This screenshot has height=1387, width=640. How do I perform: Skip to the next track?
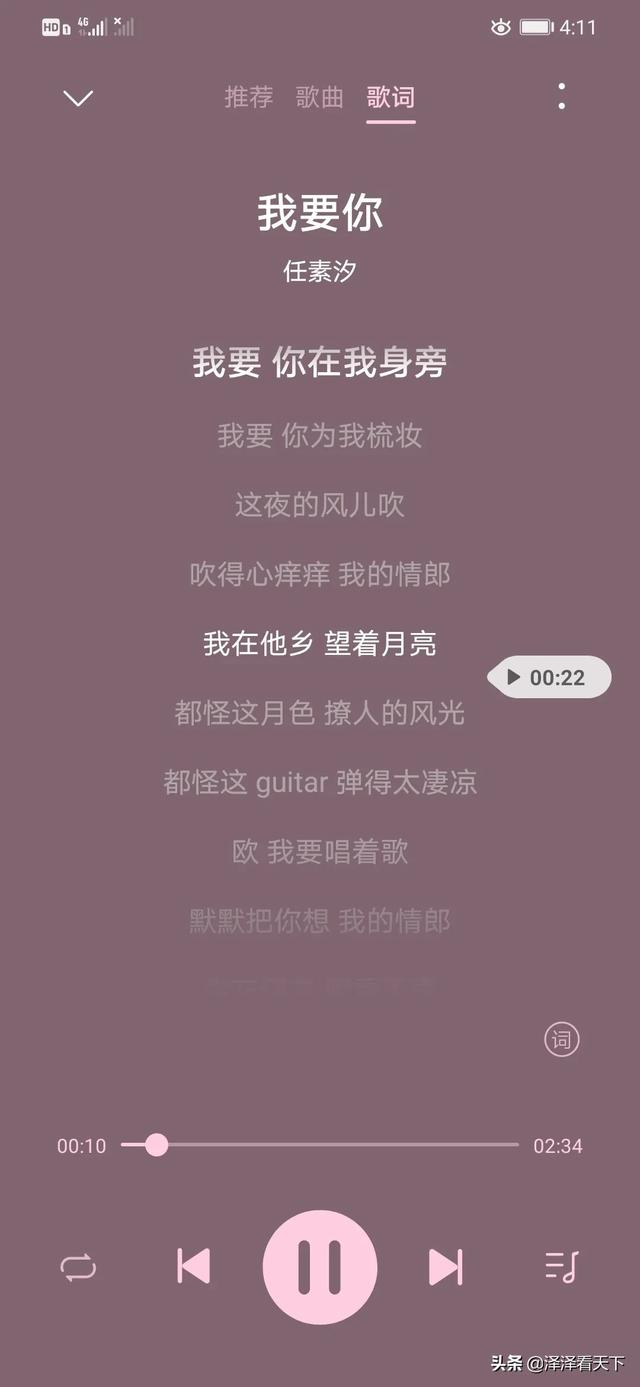tap(446, 1266)
